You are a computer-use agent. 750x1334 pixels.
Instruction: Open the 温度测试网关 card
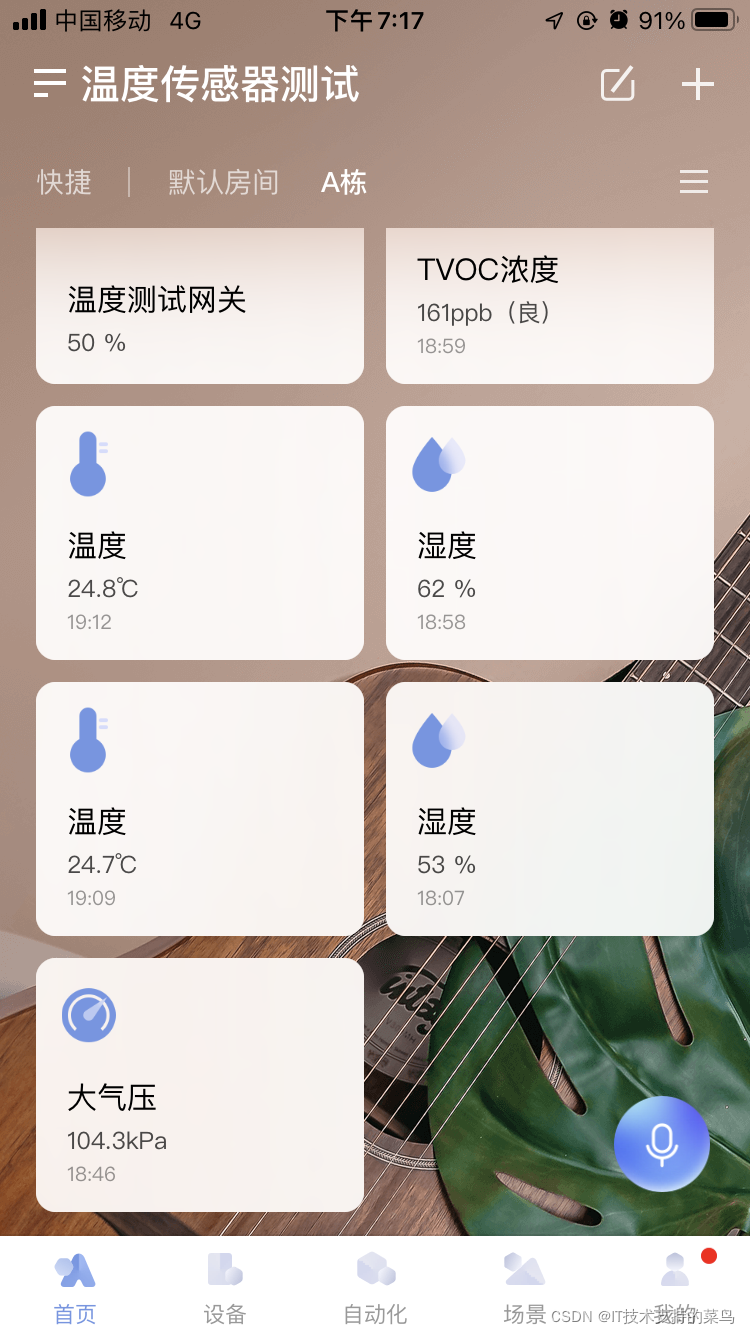coord(200,306)
